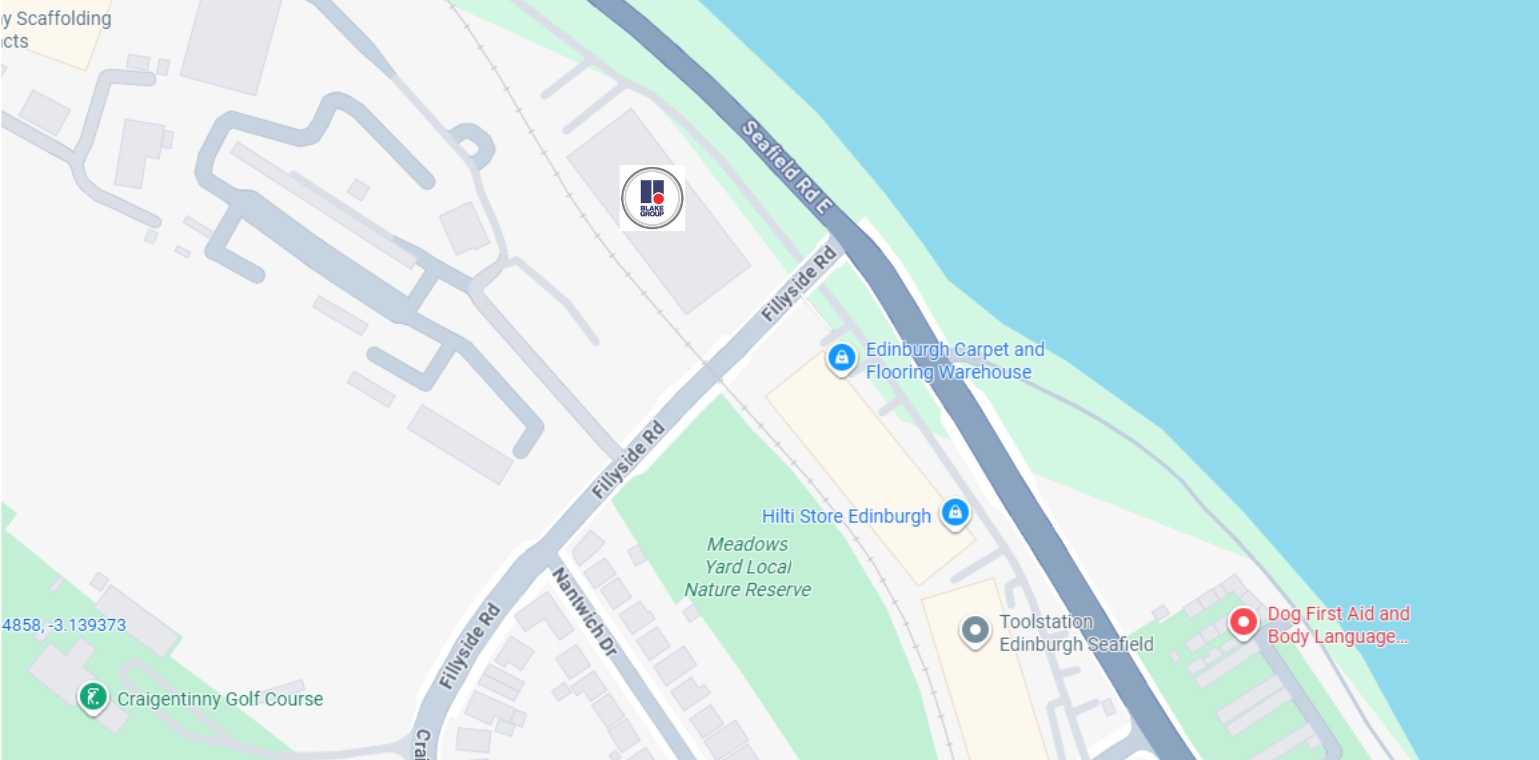Tap the Dog First Aid red pin
1539x760 pixels.
click(x=1243, y=623)
